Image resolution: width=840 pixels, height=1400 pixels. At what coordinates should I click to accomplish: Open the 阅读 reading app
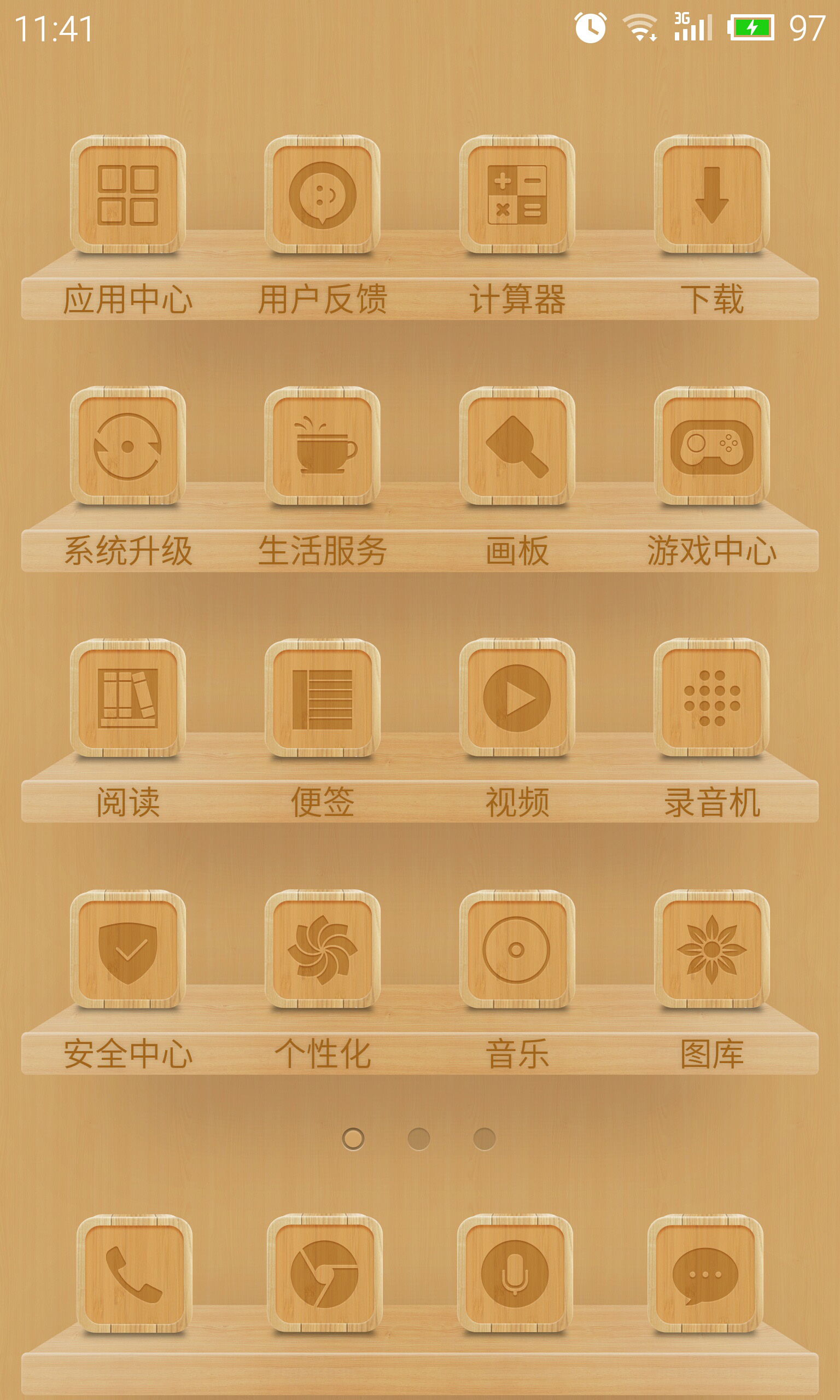(128, 698)
